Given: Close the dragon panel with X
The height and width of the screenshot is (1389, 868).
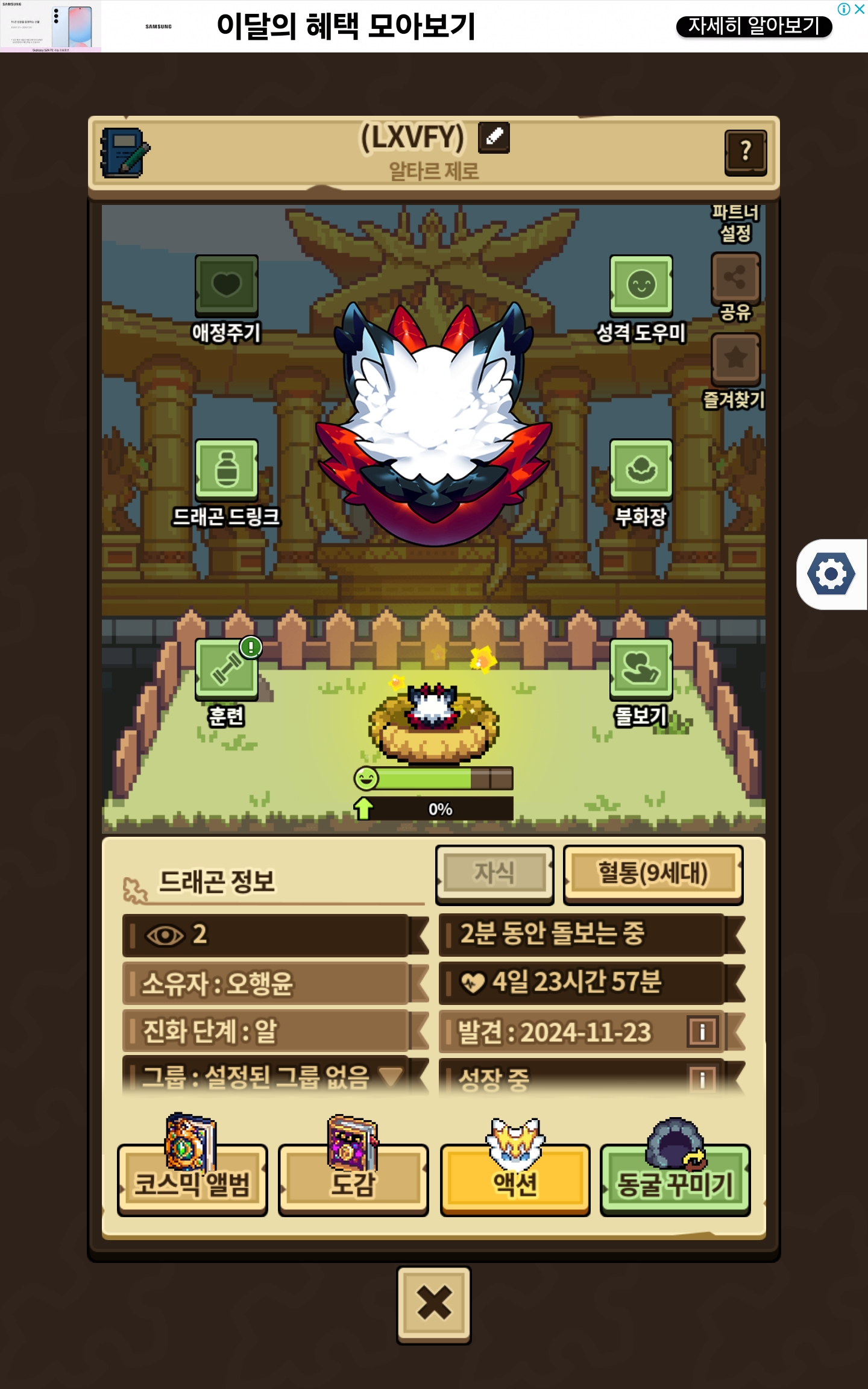Looking at the screenshot, I should pyautogui.click(x=434, y=1305).
